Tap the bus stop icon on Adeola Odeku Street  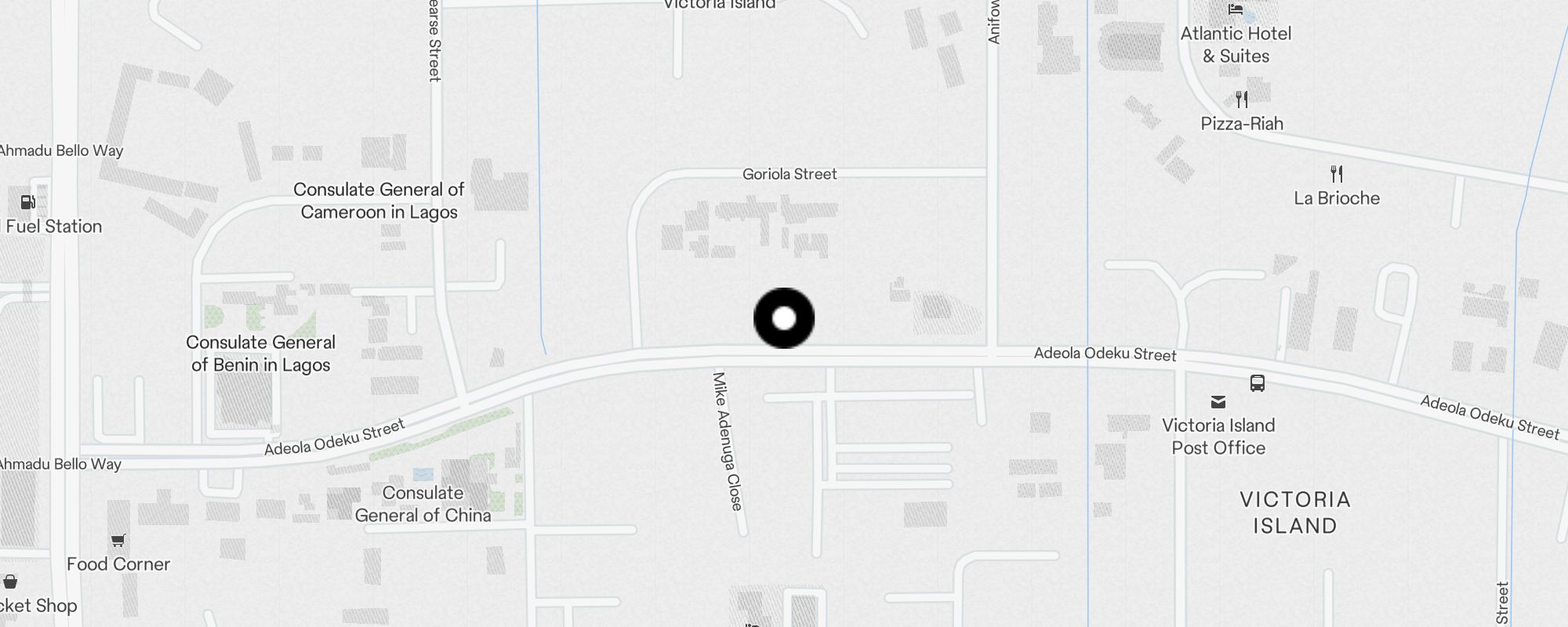[1258, 383]
